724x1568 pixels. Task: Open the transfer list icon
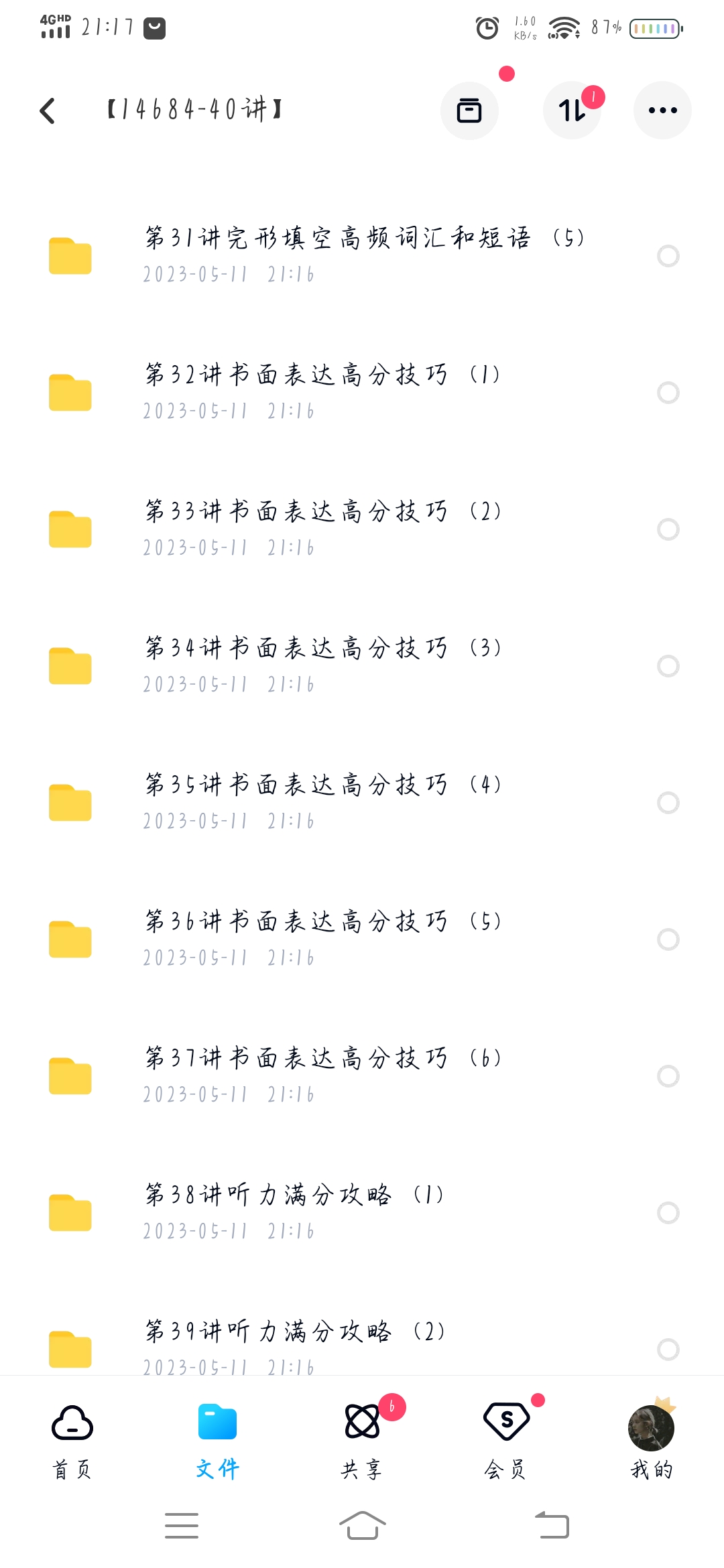pyautogui.click(x=572, y=111)
